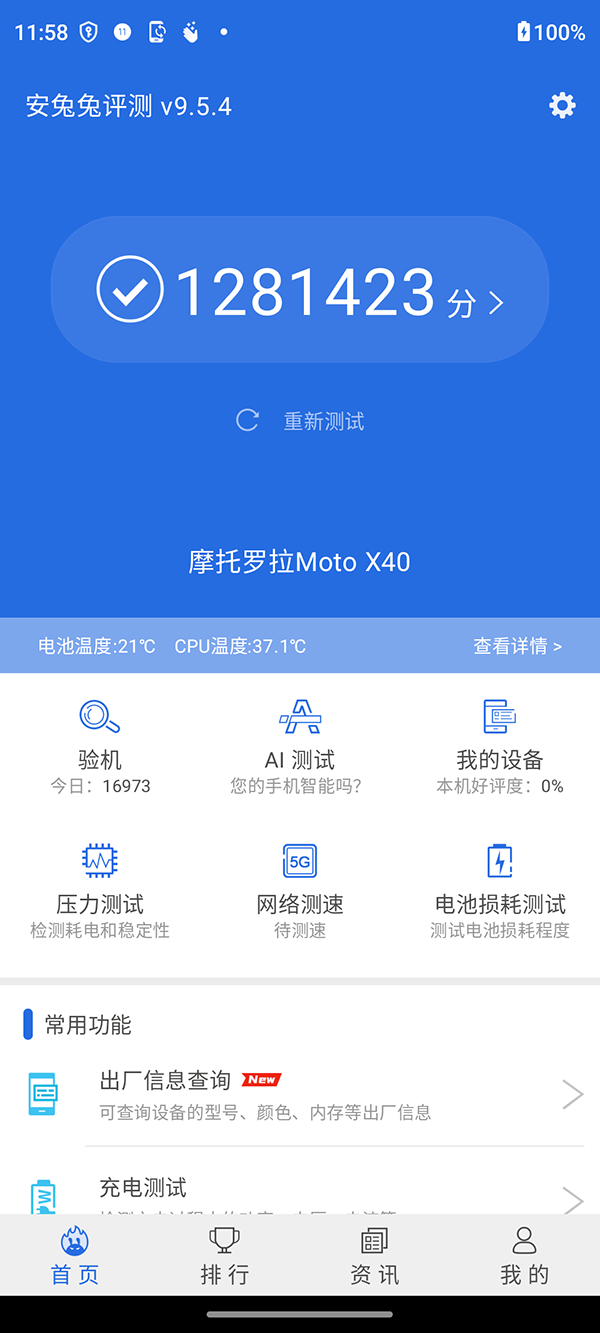Open 电池损耗测试
The height and width of the screenshot is (1333, 600).
[x=499, y=888]
